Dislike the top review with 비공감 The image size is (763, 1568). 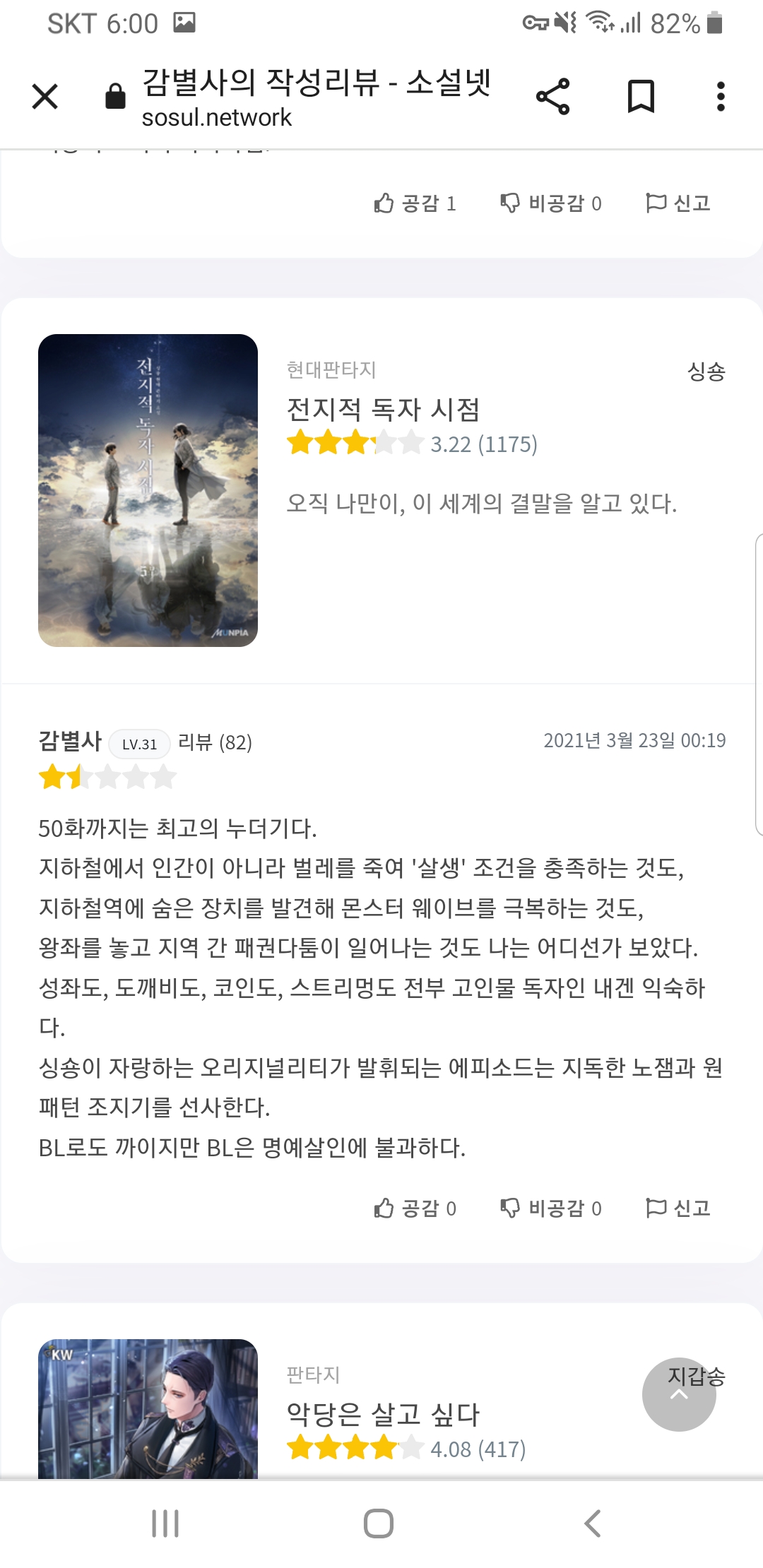551,203
